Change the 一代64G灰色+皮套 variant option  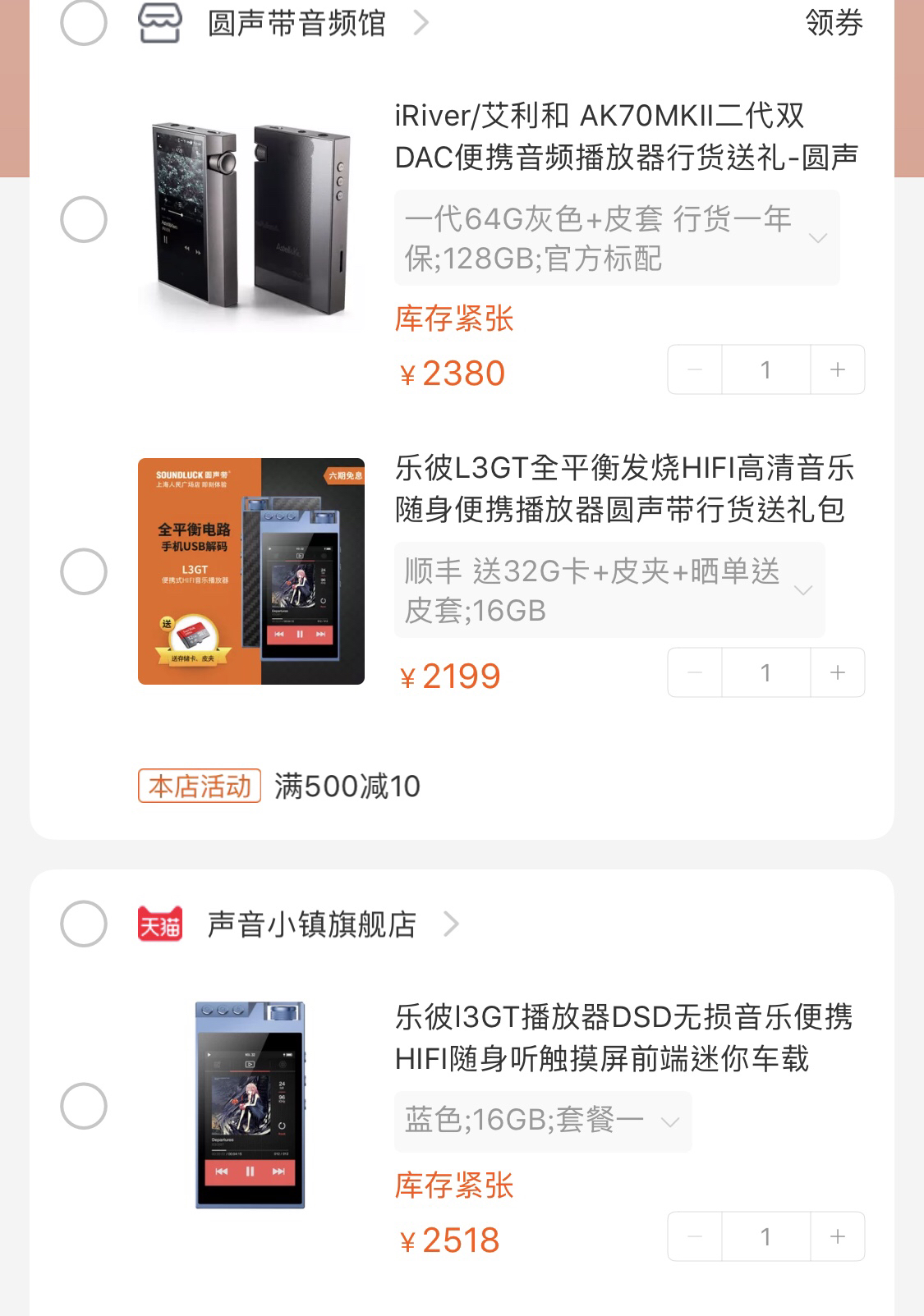coord(616,238)
